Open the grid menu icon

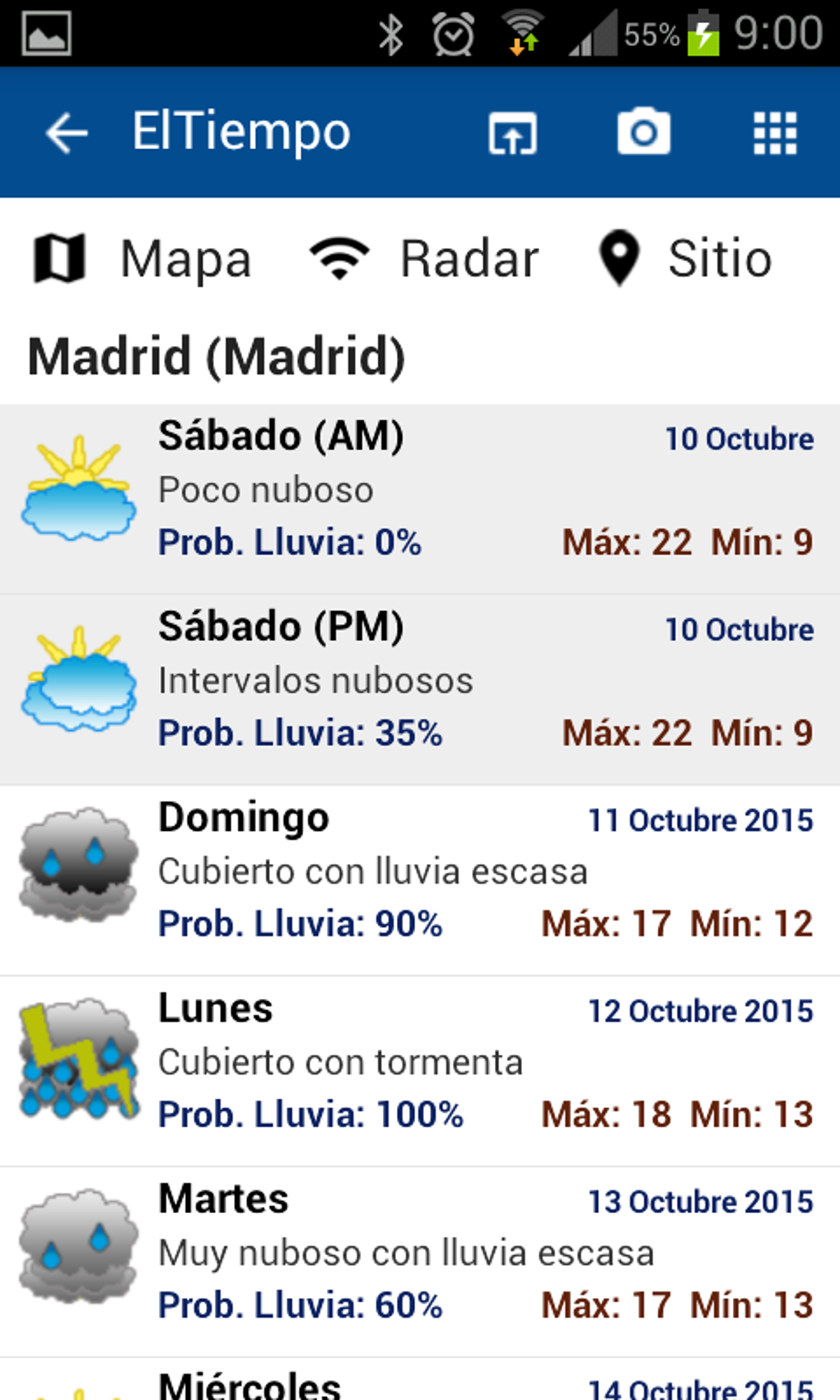775,133
